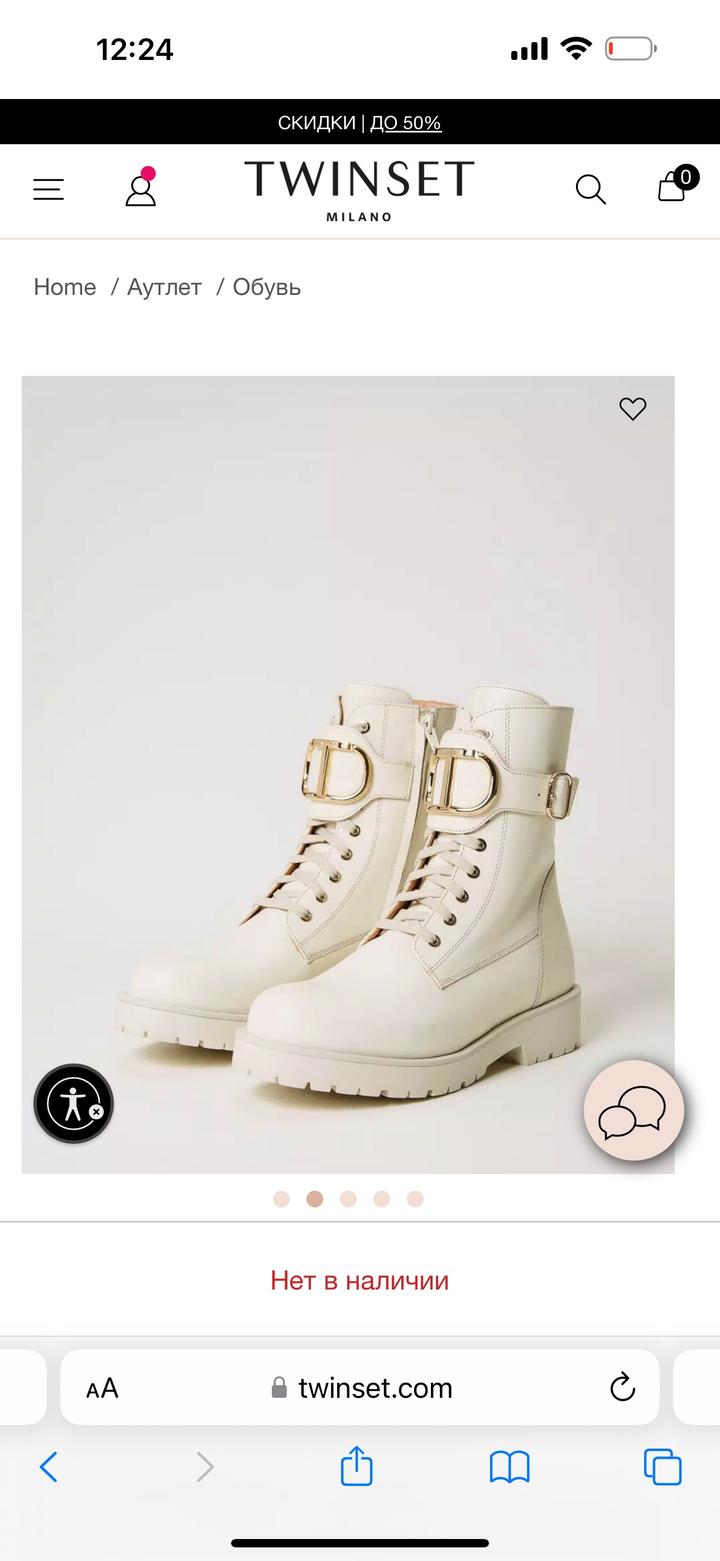Open Safari bookmarks
720x1561 pixels.
pyautogui.click(x=509, y=1467)
